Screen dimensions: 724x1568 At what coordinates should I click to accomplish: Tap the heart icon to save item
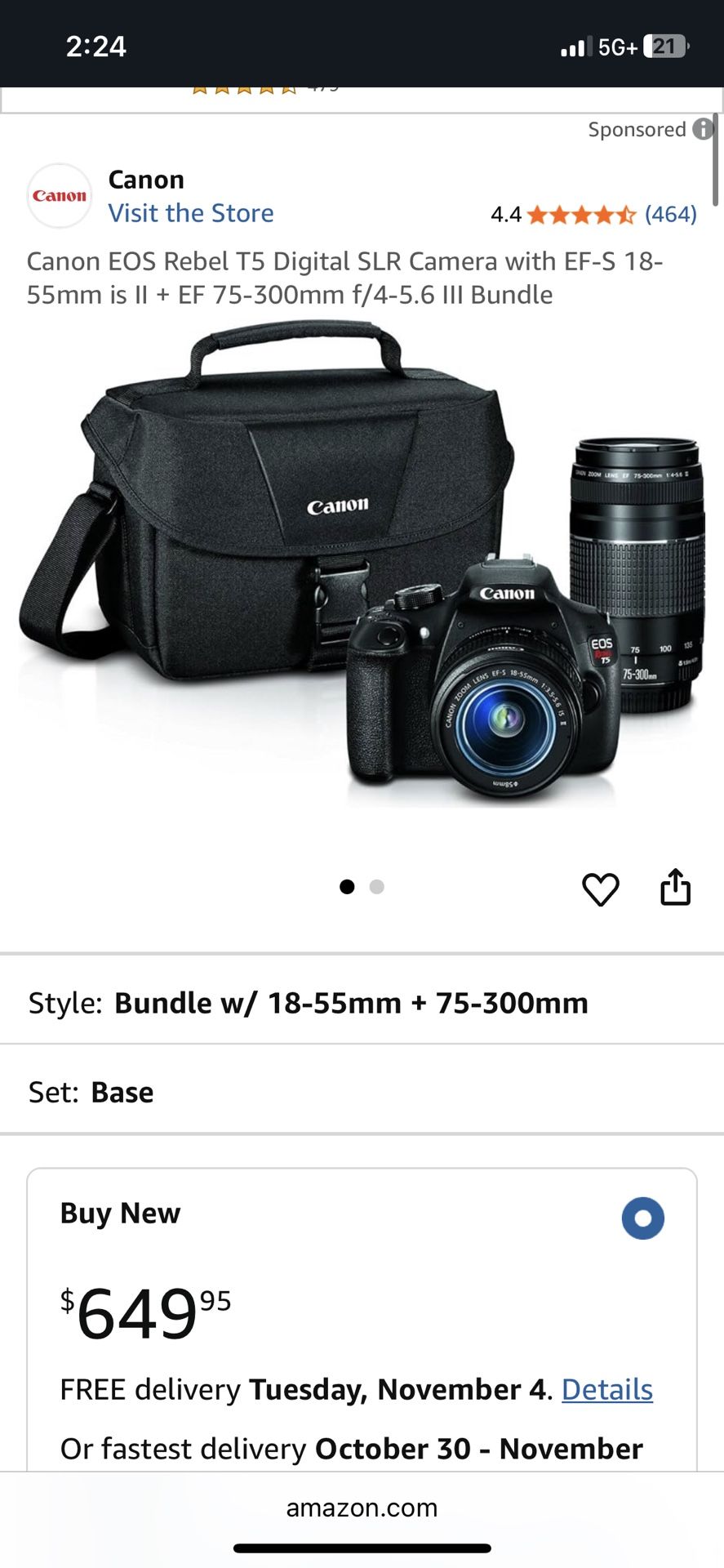(x=602, y=887)
